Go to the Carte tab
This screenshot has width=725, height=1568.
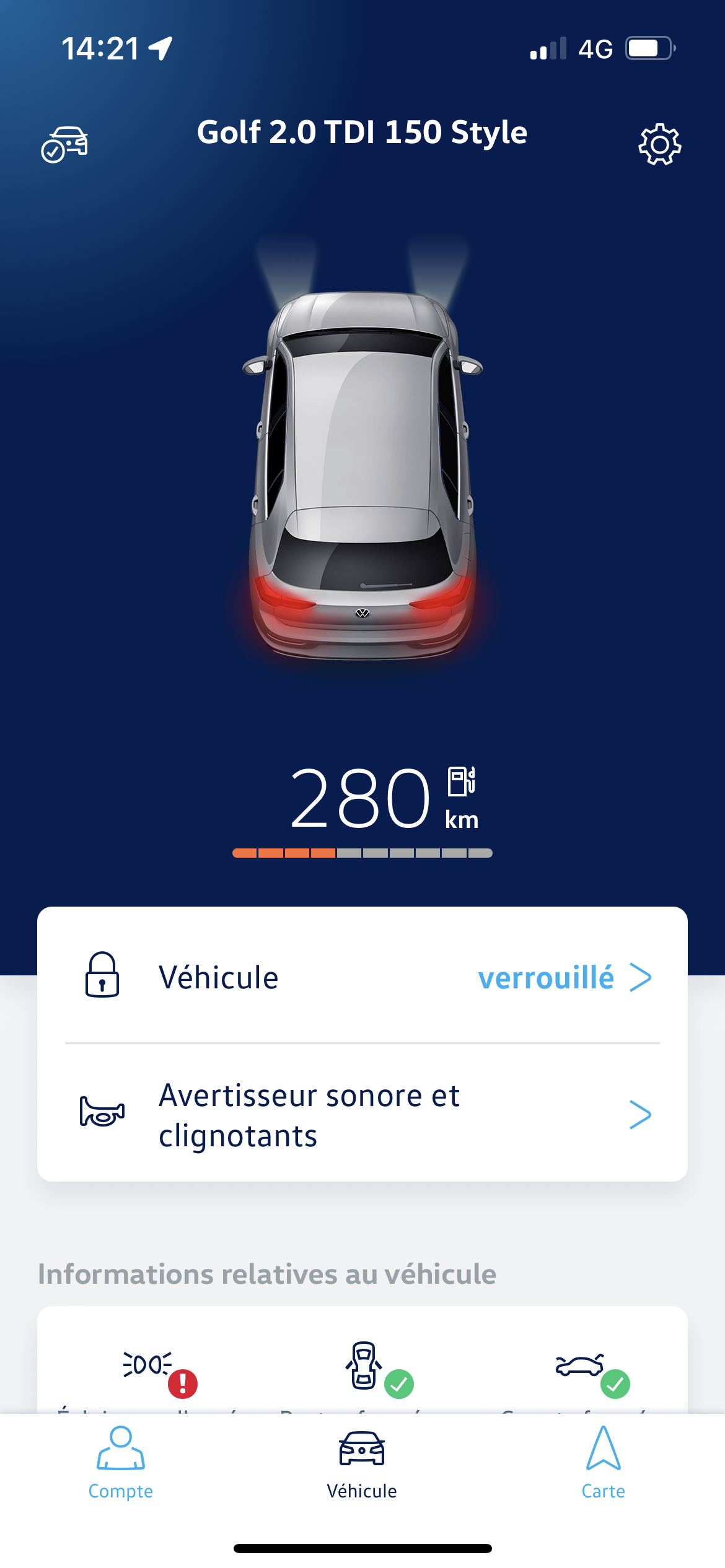[603, 1463]
